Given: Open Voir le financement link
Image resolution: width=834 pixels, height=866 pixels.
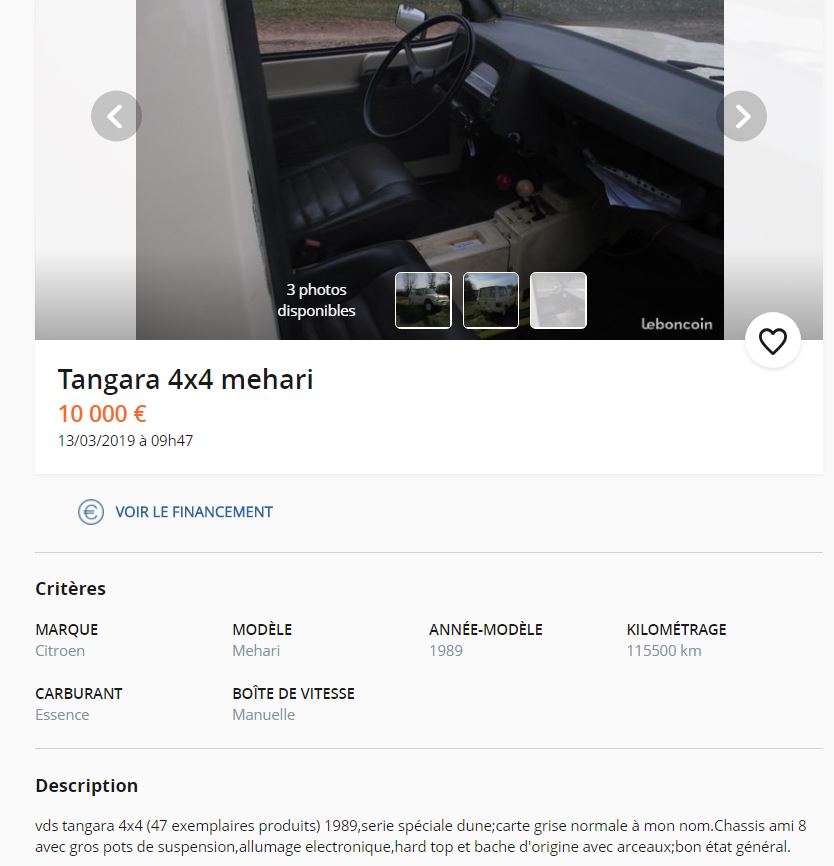Looking at the screenshot, I should click(x=193, y=512).
